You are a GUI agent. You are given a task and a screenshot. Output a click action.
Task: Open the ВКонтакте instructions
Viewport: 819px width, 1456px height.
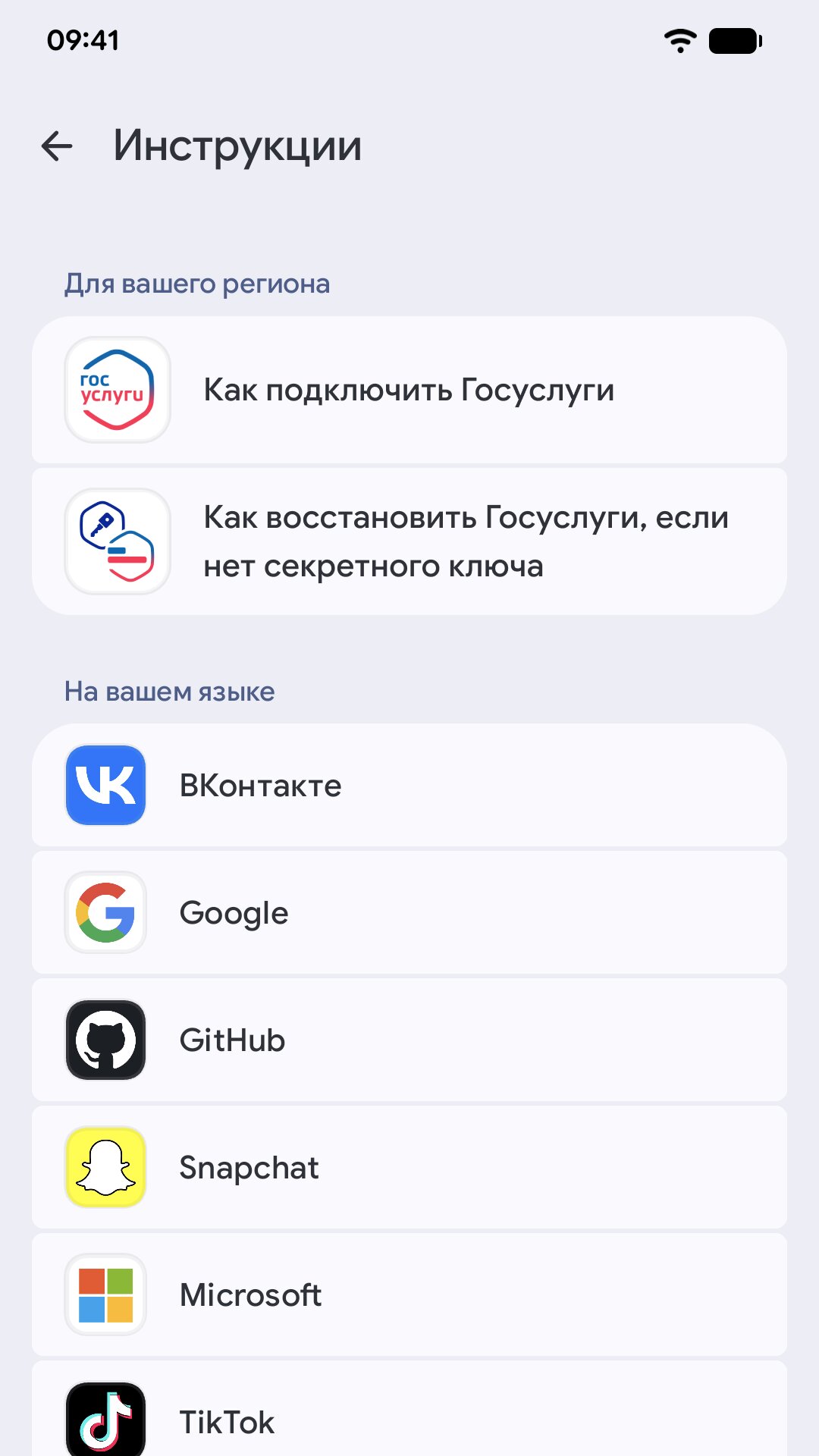pos(409,785)
